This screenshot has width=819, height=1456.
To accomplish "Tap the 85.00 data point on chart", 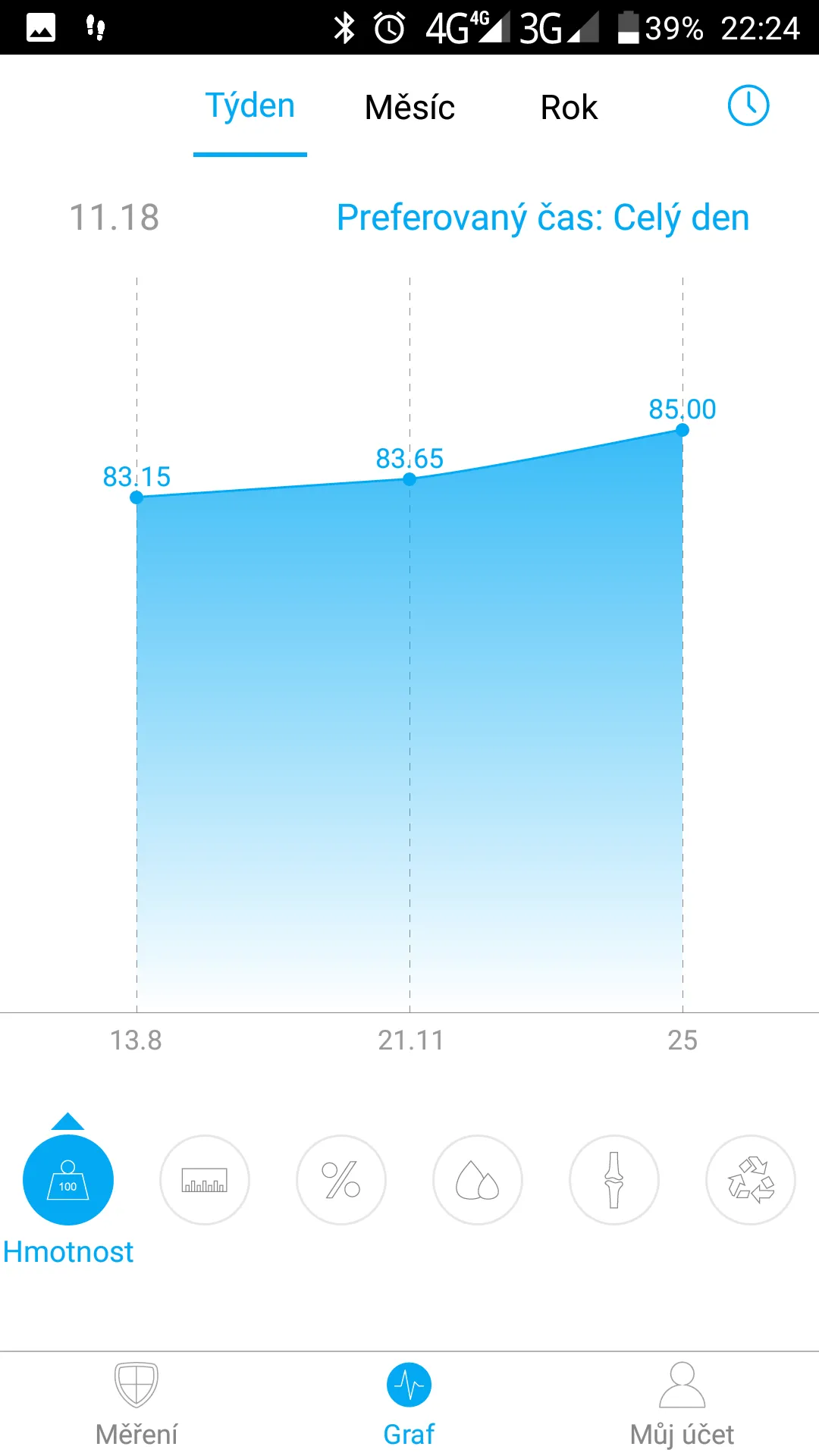I will (x=682, y=430).
